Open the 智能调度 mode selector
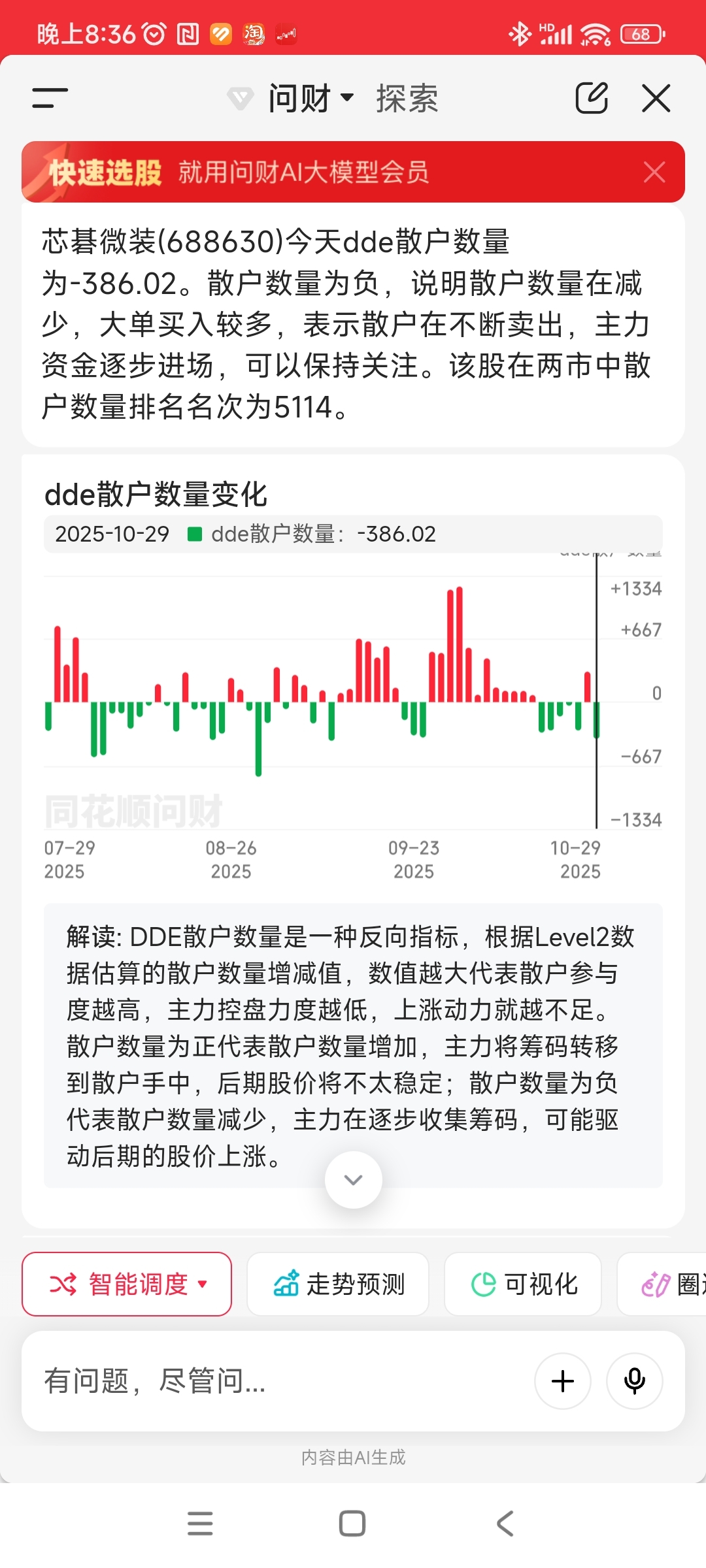Image resolution: width=706 pixels, height=1568 pixels. pyautogui.click(x=127, y=1284)
